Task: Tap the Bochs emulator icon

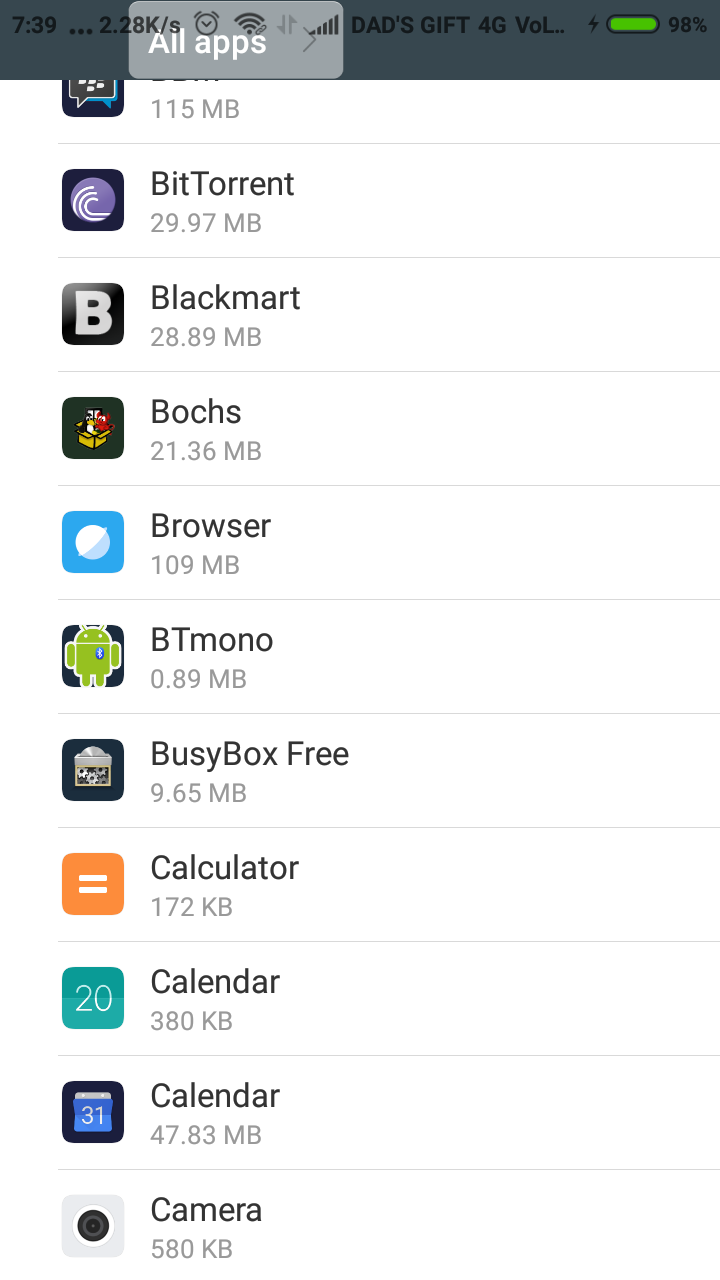Action: click(x=92, y=428)
